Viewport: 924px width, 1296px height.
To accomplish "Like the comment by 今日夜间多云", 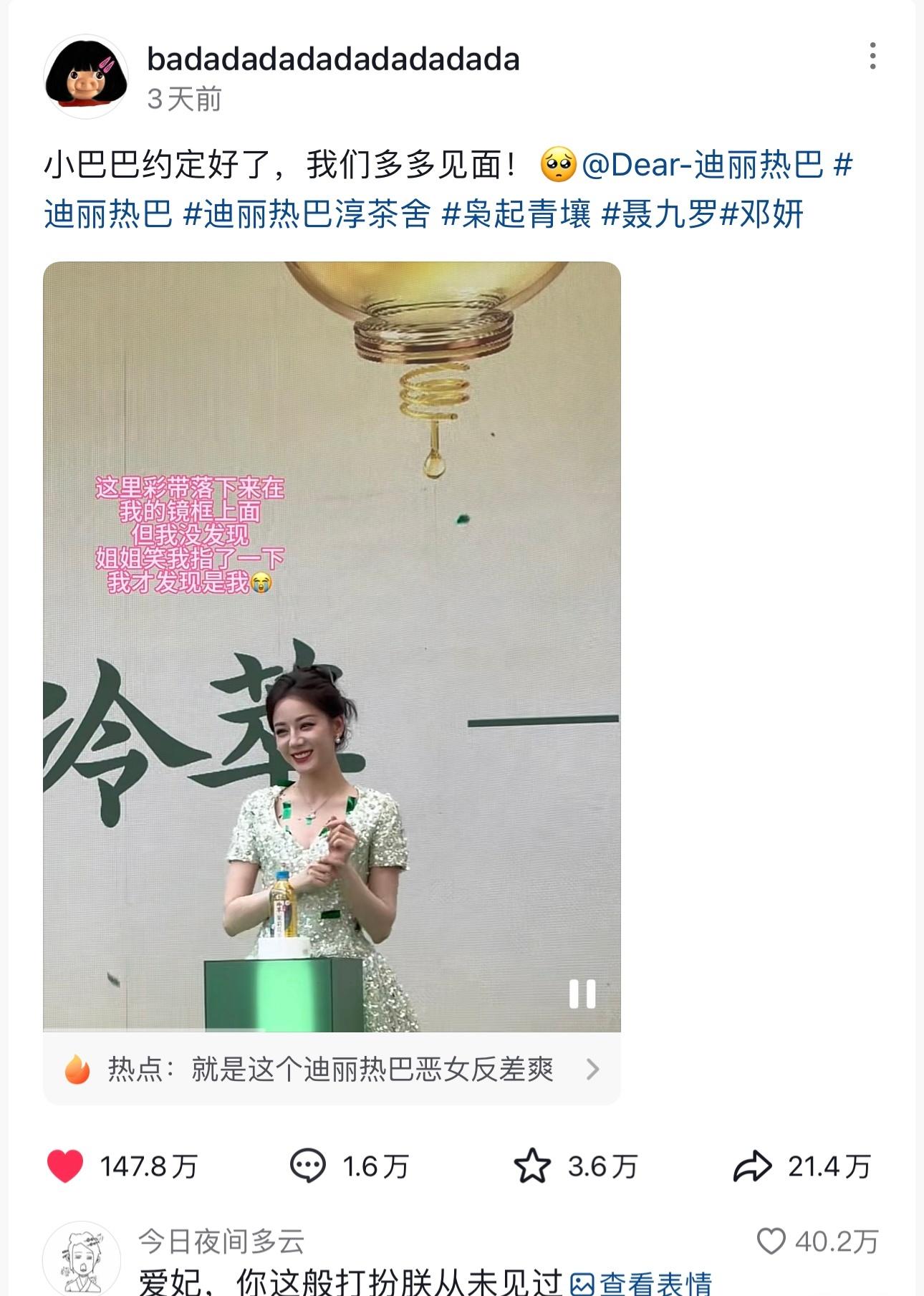I will pyautogui.click(x=771, y=1242).
